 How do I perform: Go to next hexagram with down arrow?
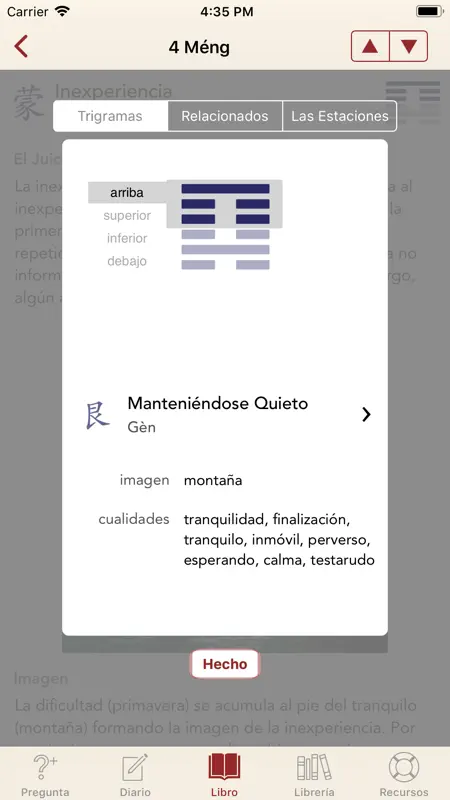(x=409, y=46)
